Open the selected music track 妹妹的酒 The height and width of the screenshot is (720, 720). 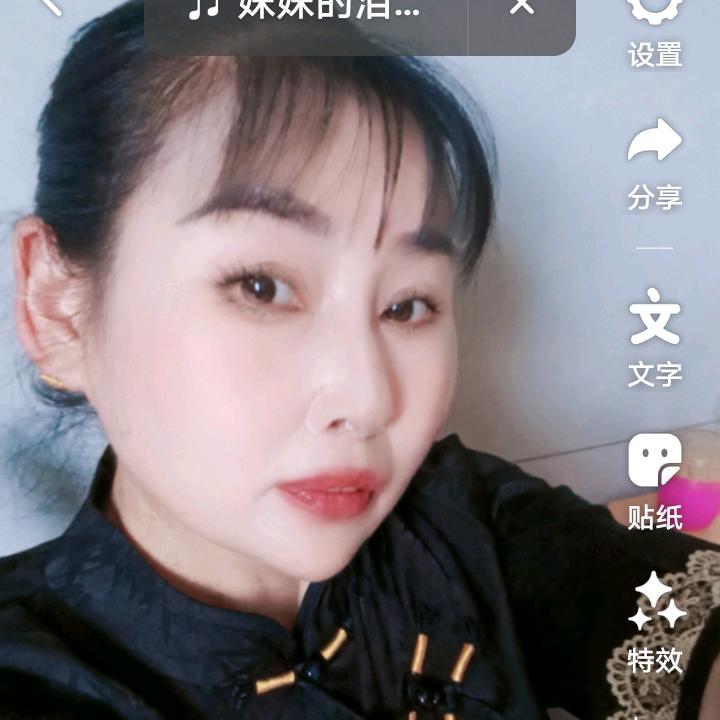tap(305, 10)
